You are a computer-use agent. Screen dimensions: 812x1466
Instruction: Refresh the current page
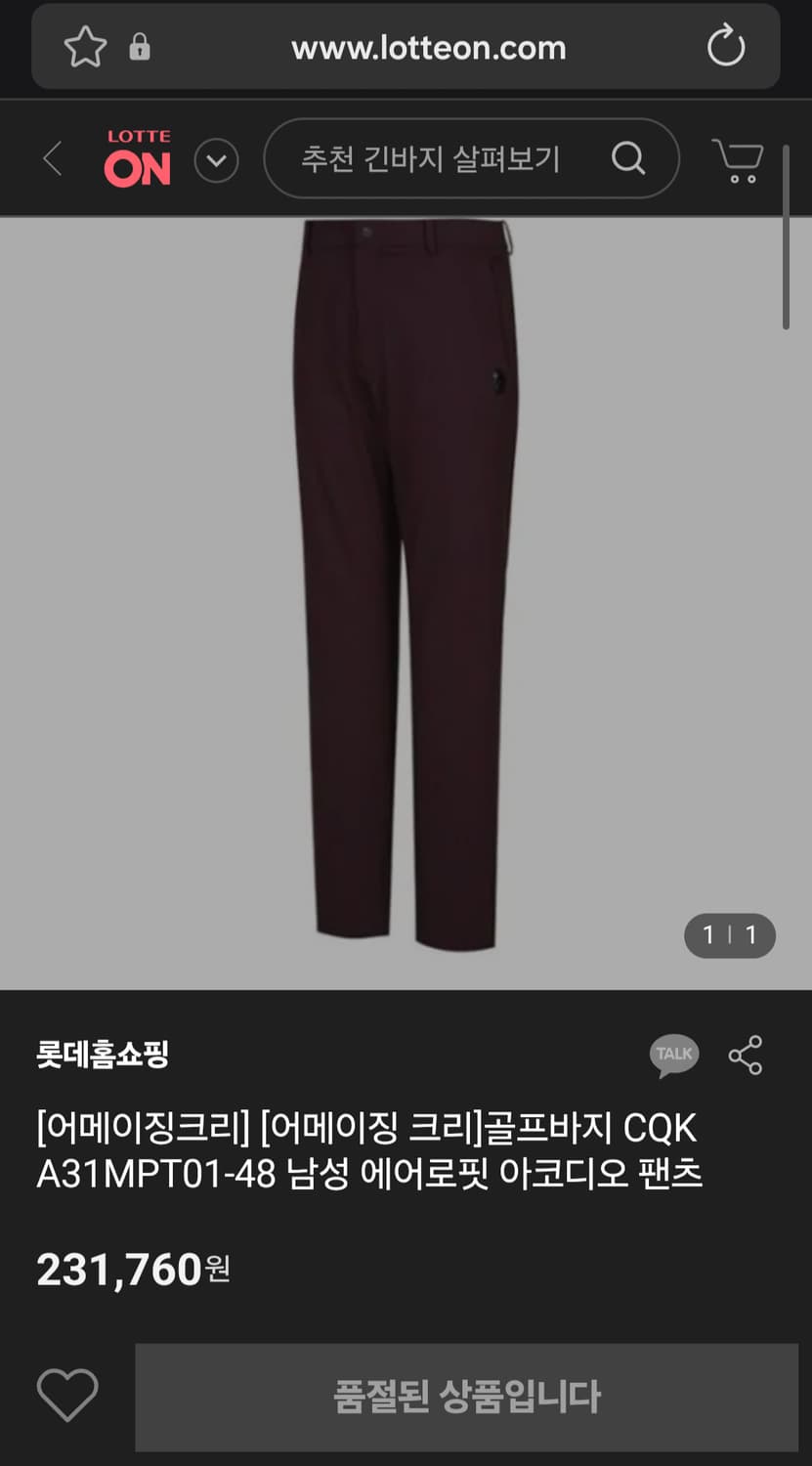click(x=727, y=46)
